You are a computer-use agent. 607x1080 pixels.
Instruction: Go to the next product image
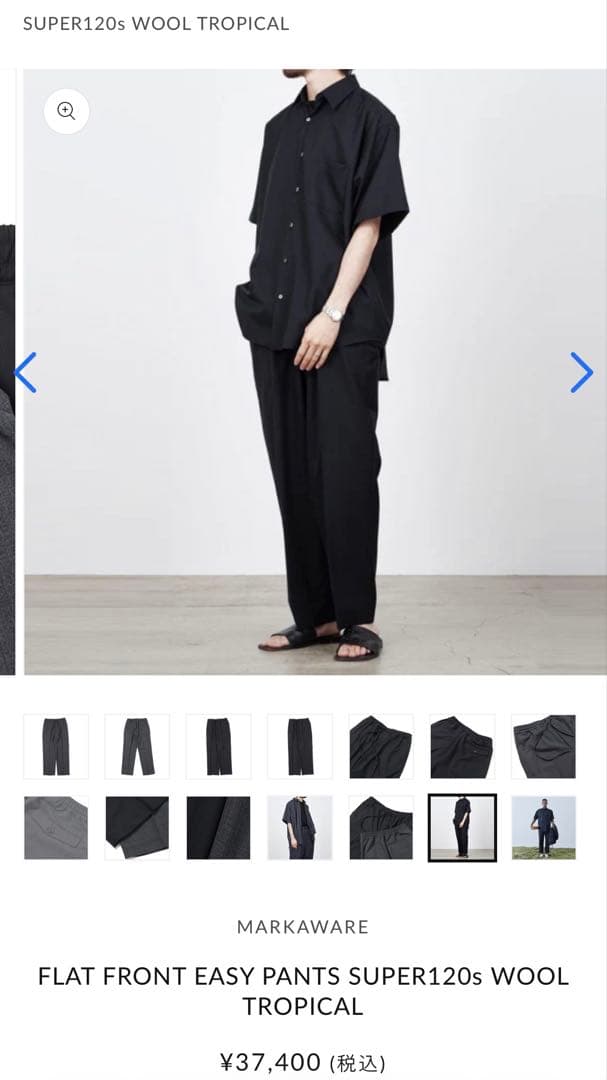[x=581, y=372]
